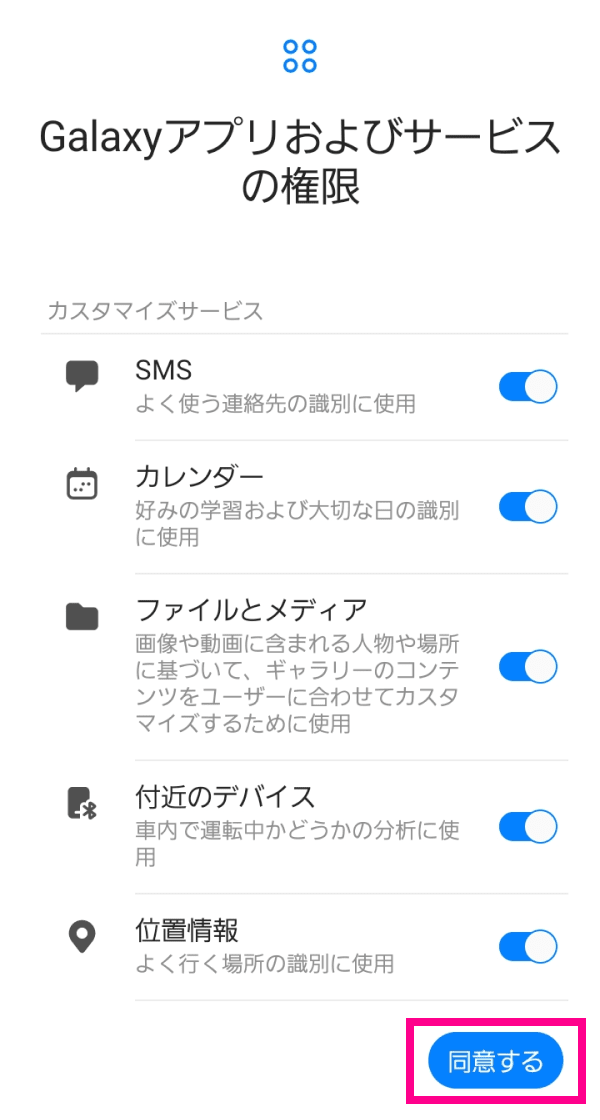Toggle the ファイルとメディア switch off

(528, 667)
